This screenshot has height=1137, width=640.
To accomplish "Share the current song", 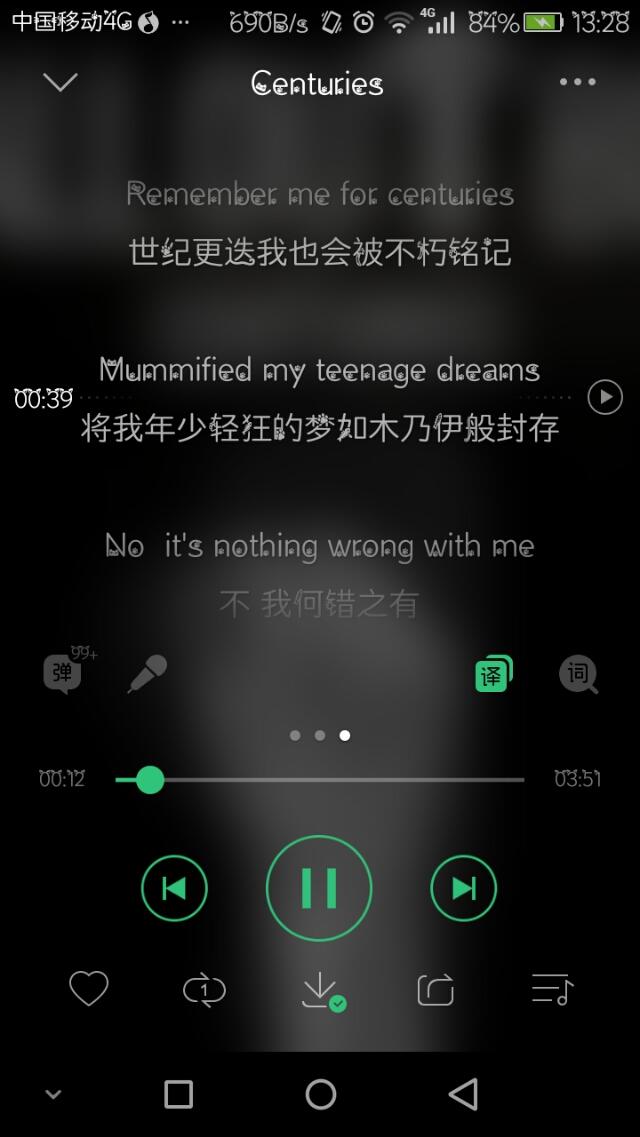I will (x=436, y=989).
